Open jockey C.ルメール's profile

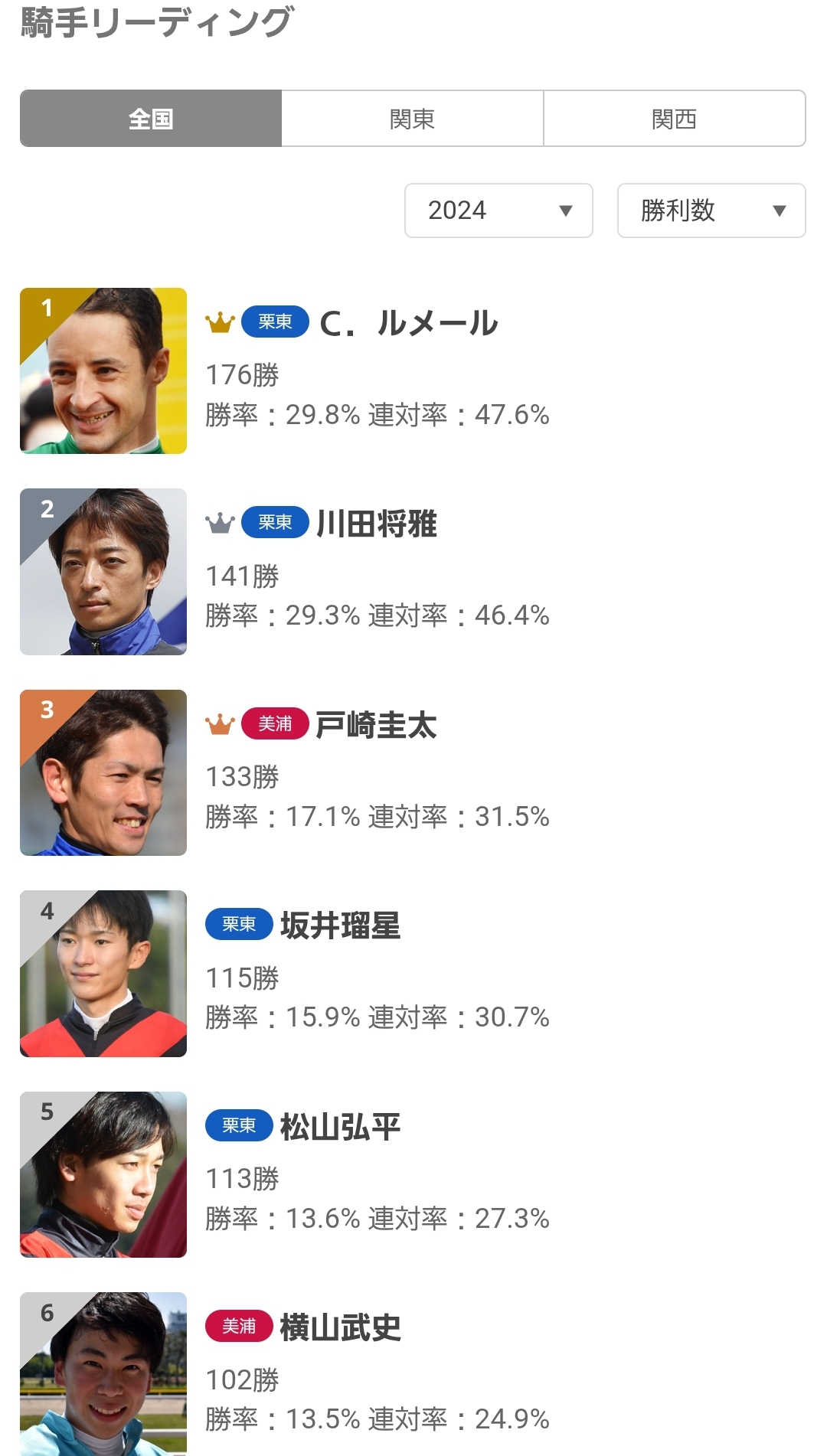(408, 324)
